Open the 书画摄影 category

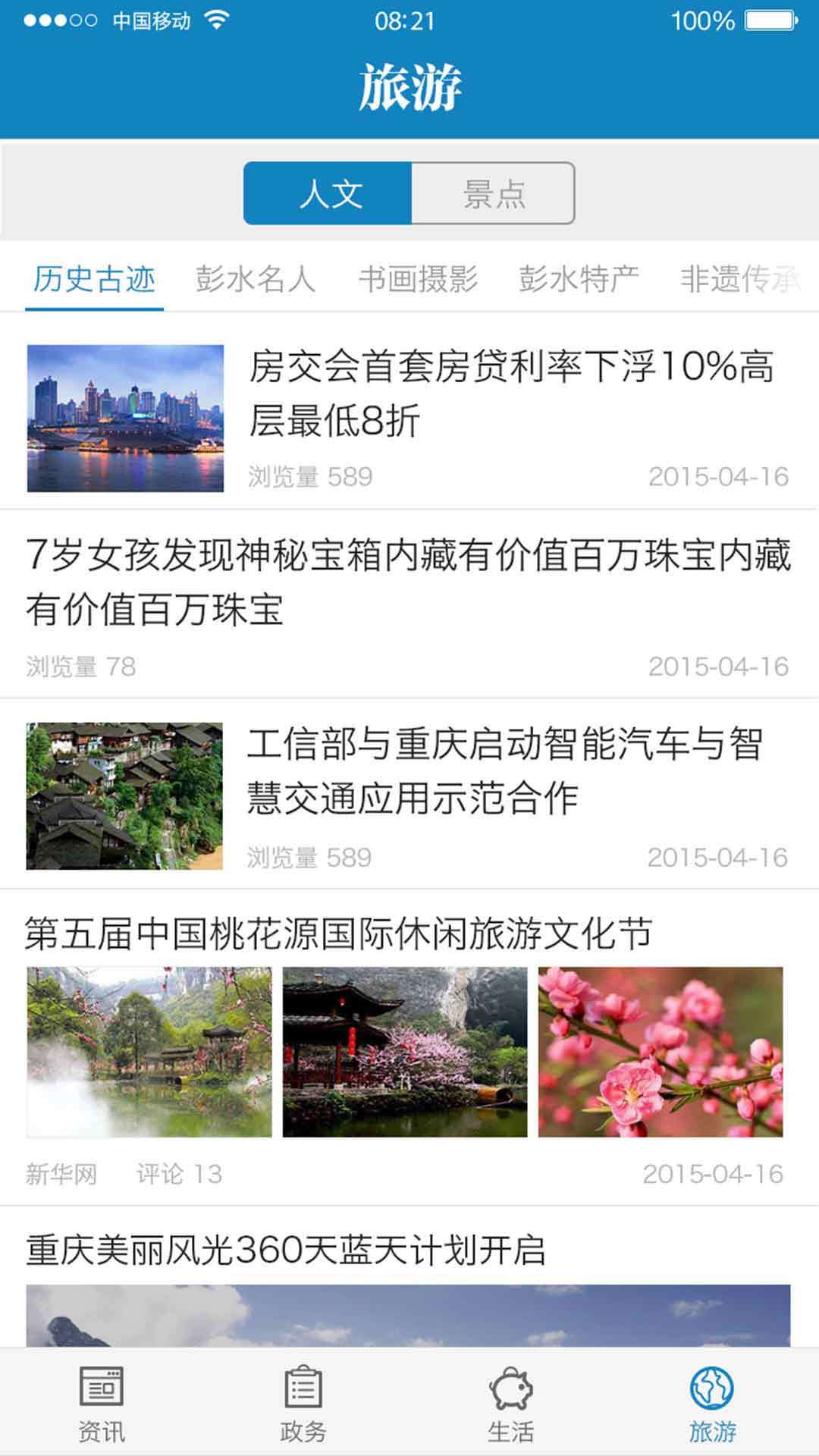click(x=419, y=278)
